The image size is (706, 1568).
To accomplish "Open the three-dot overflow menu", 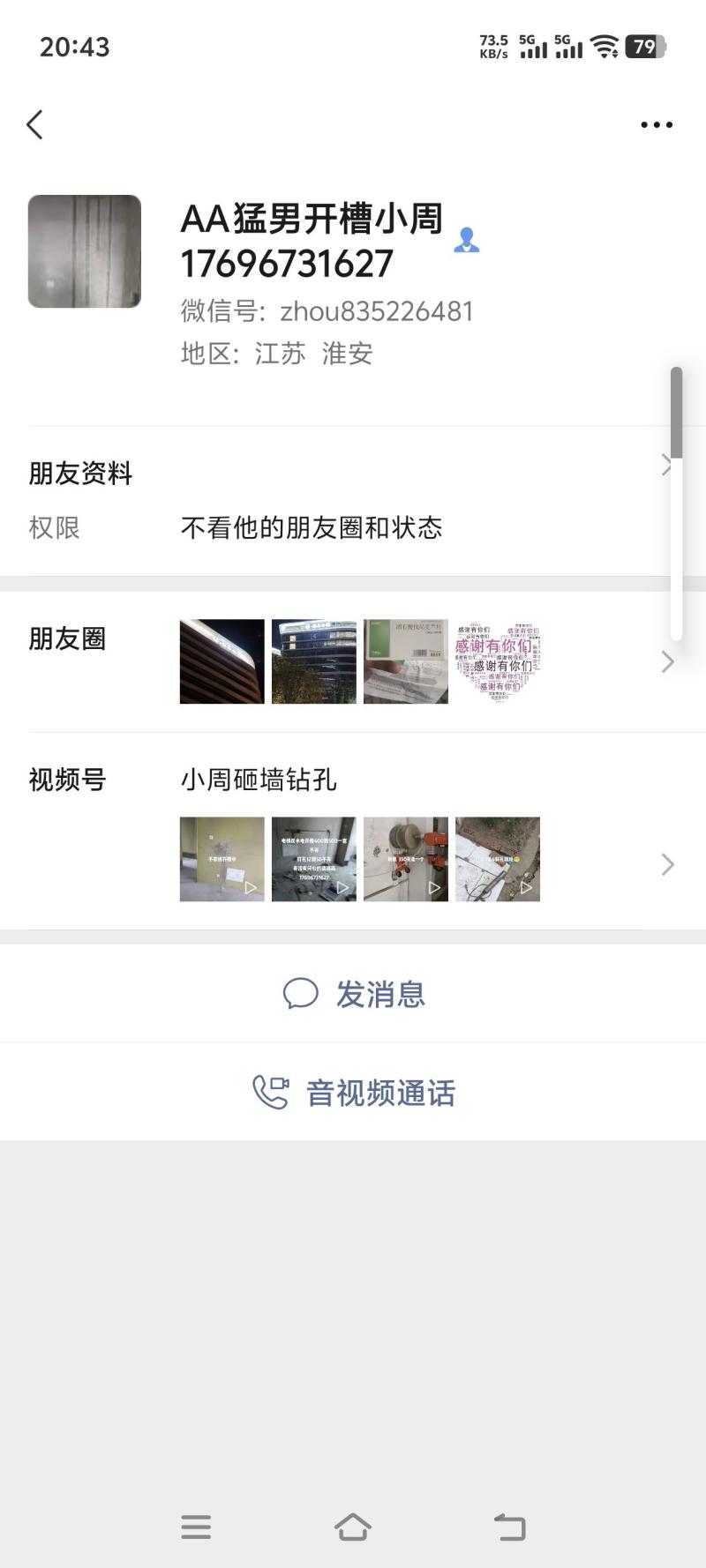I will coord(656,124).
